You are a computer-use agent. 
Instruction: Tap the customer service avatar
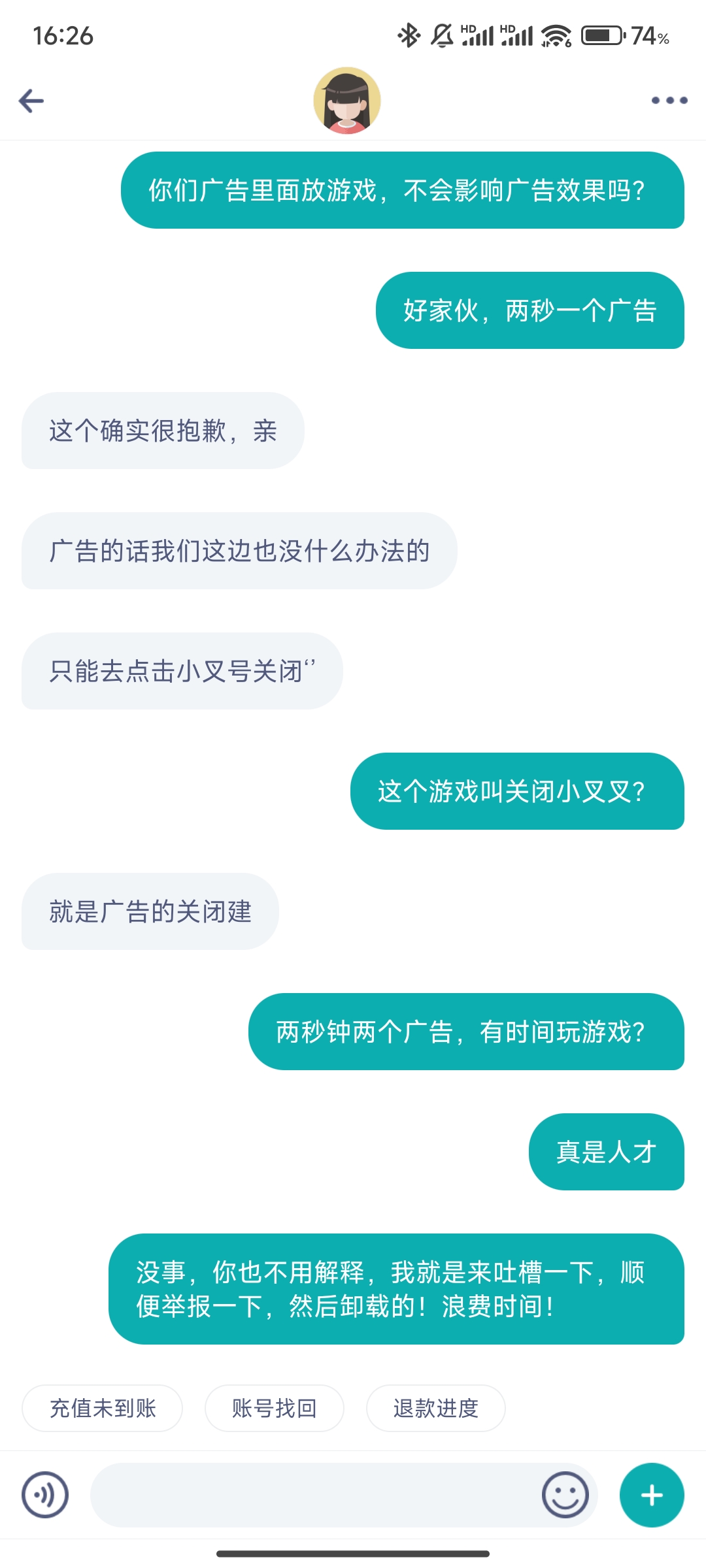(x=347, y=101)
